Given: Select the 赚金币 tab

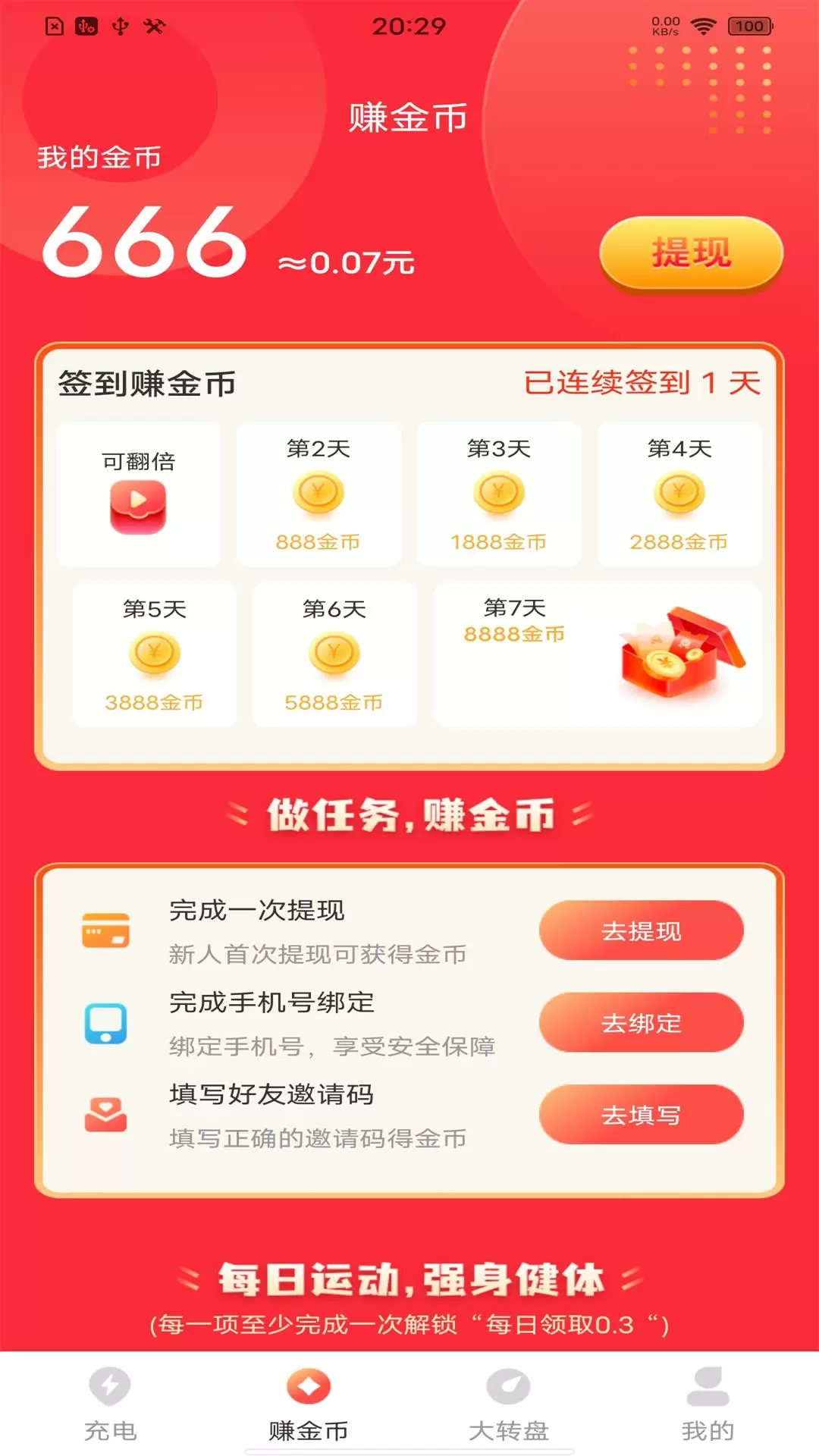Looking at the screenshot, I should [309, 1404].
